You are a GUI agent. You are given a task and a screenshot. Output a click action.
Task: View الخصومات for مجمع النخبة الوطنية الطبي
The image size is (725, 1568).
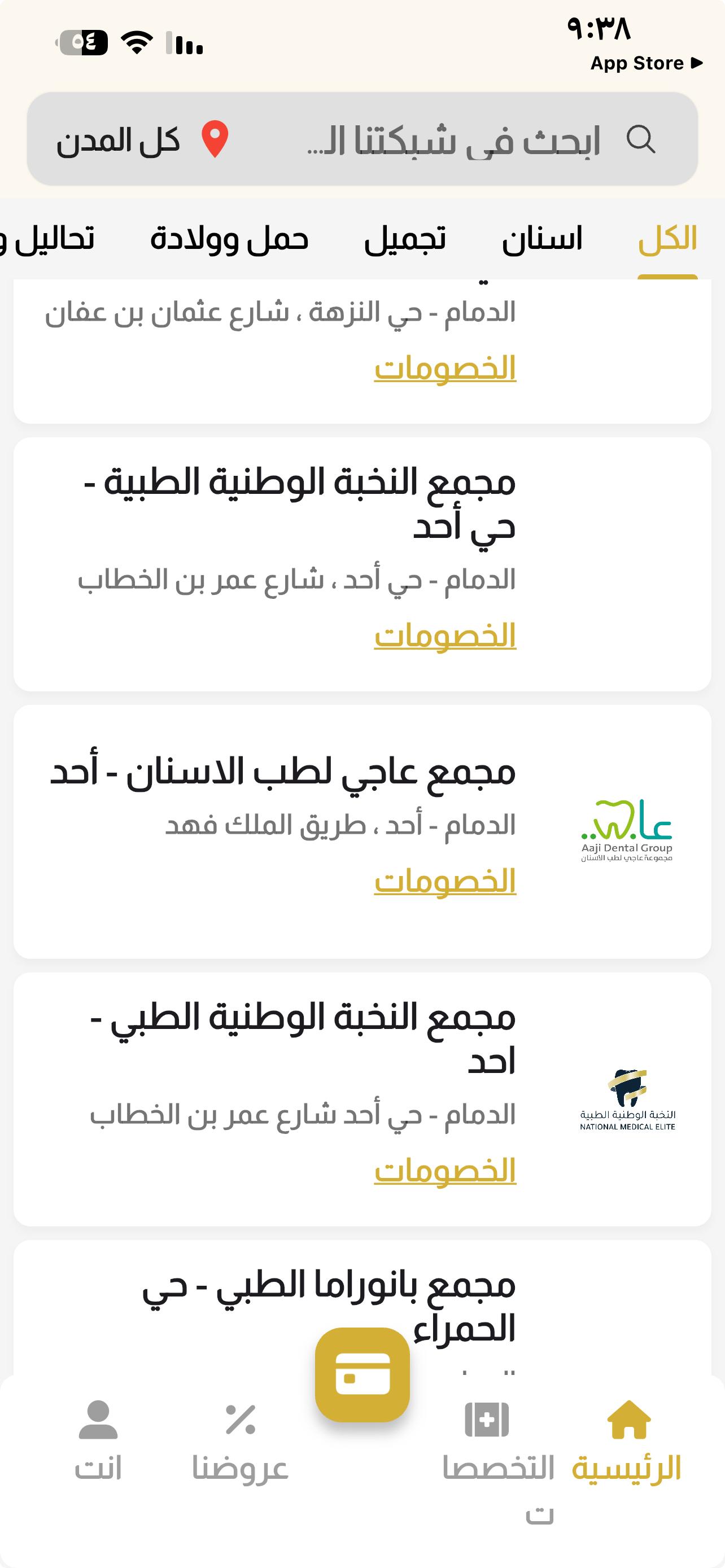point(445,1171)
